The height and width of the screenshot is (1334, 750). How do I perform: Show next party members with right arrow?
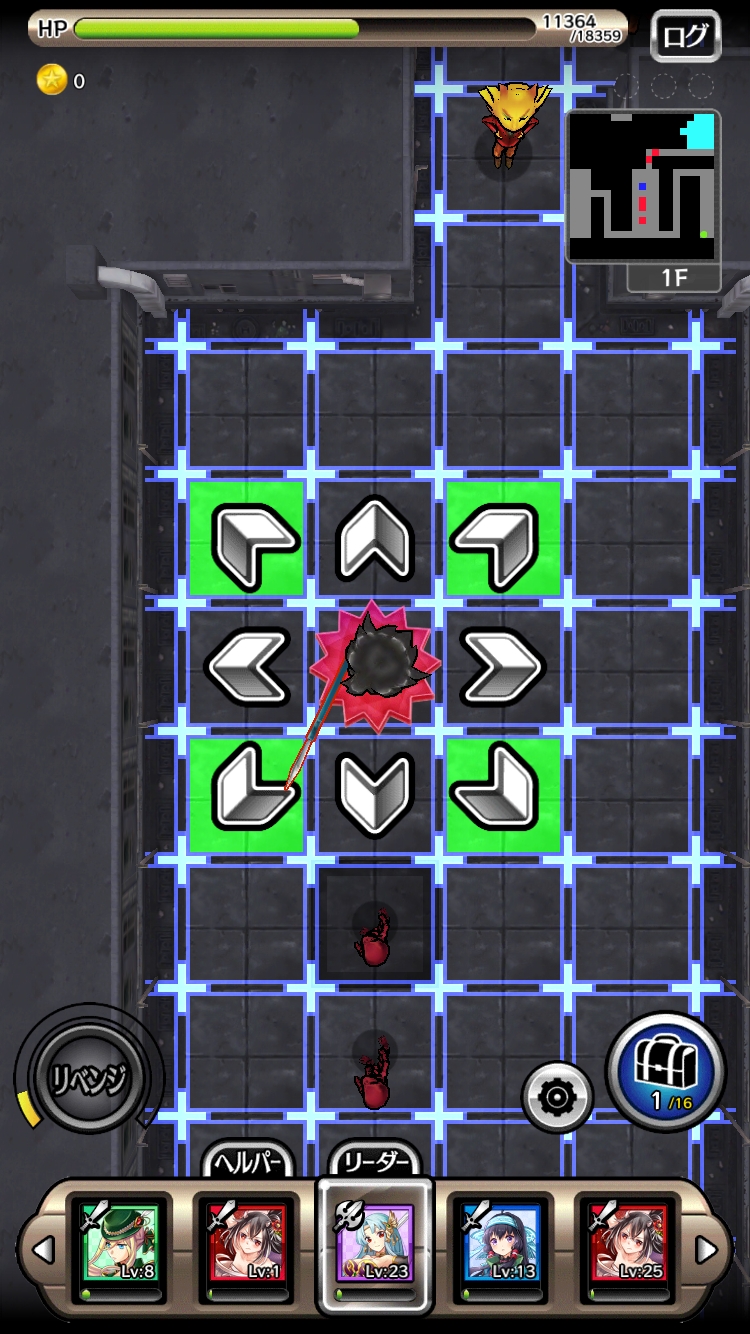(707, 1250)
